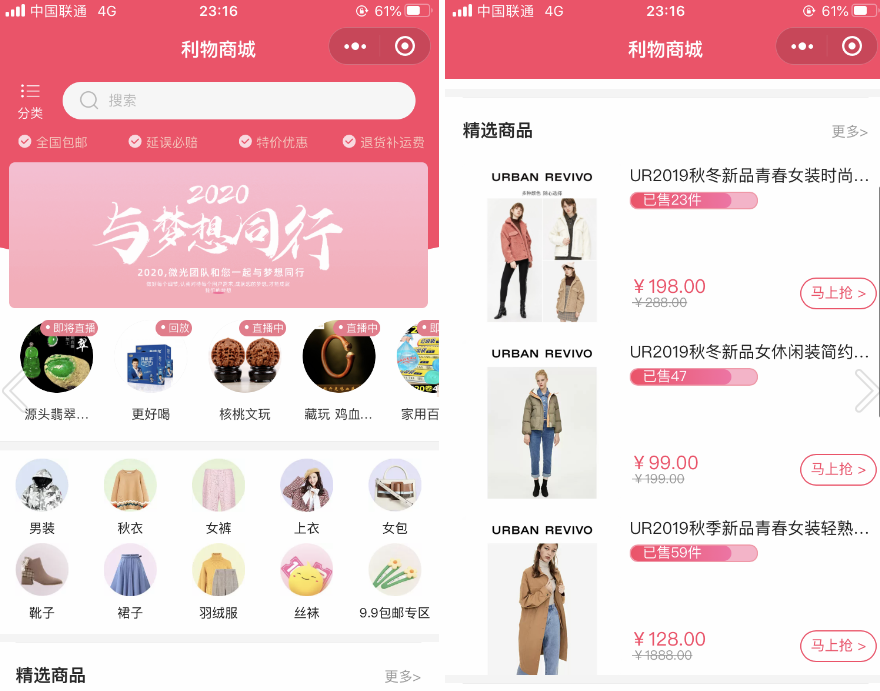The width and height of the screenshot is (880, 691).
Task: Tap 马上抢 for the ¥198.00 item
Action: point(838,293)
